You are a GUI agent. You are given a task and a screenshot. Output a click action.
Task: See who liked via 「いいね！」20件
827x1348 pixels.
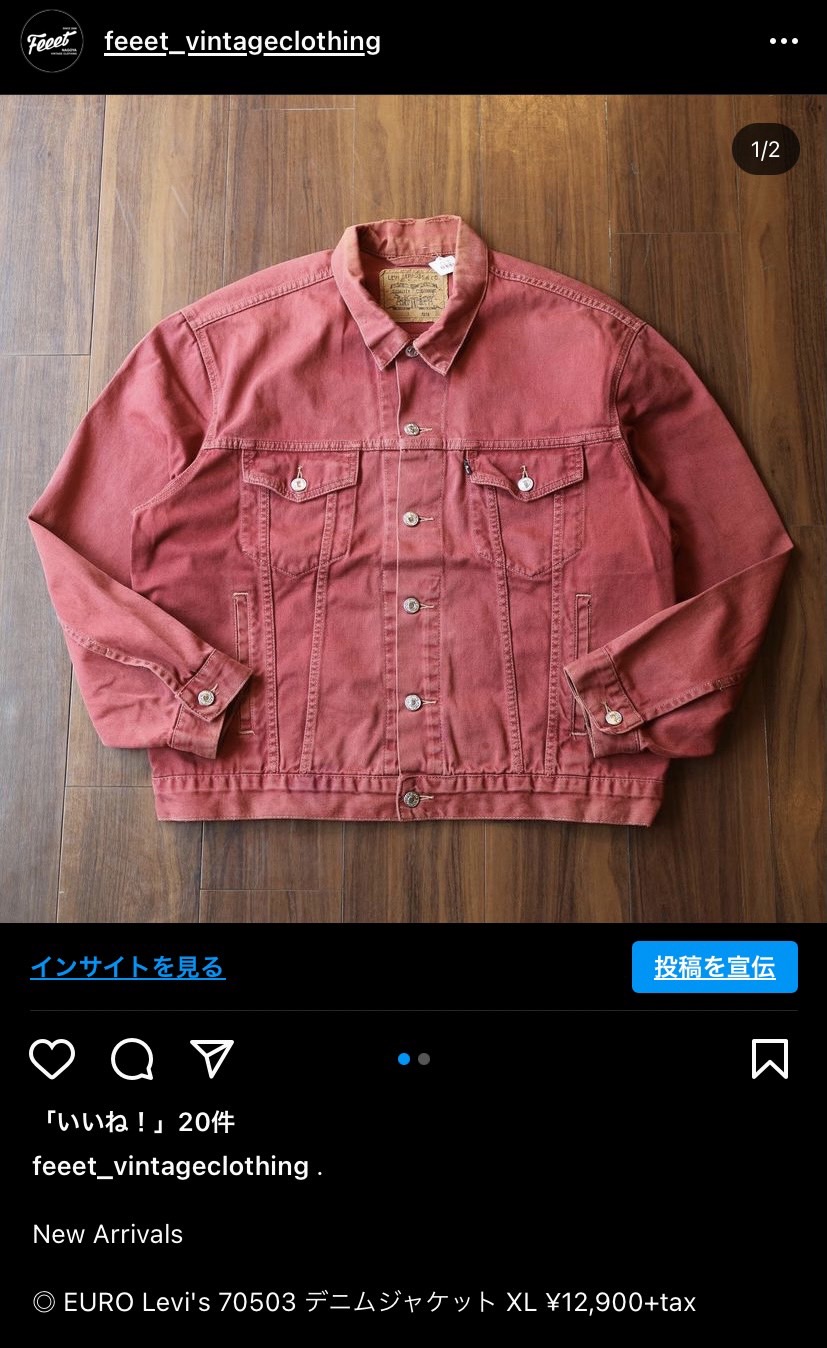[x=134, y=1122]
